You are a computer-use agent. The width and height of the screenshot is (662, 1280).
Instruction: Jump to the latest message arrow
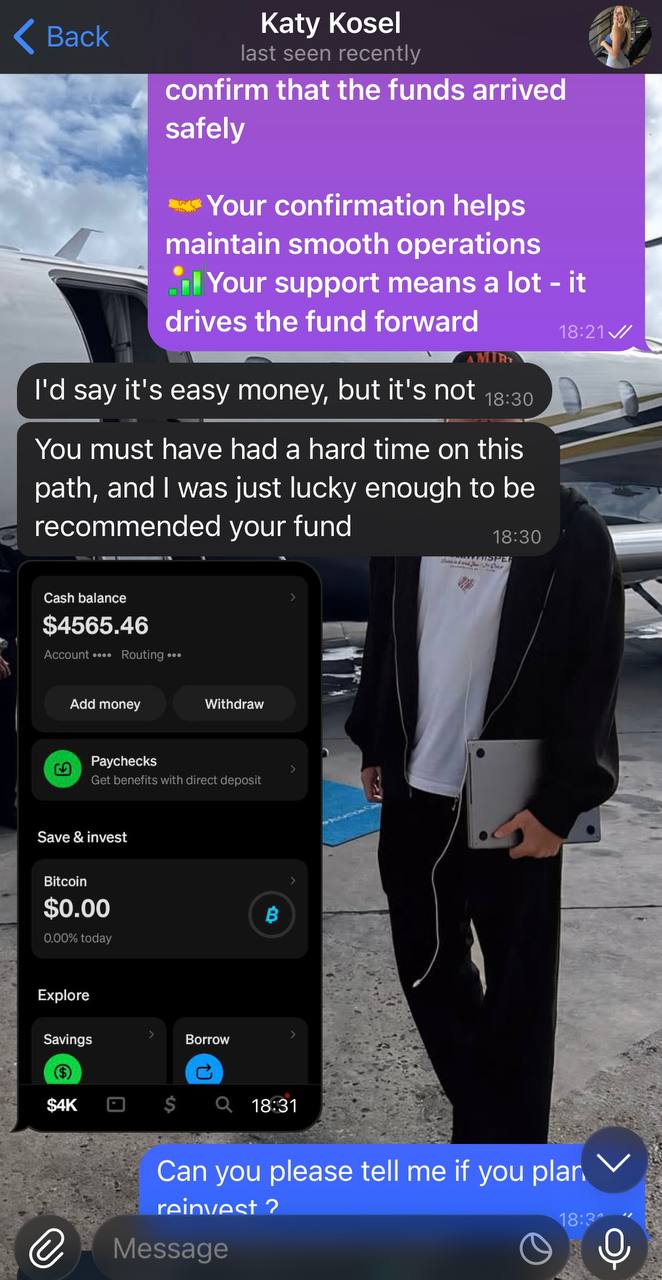point(614,1161)
